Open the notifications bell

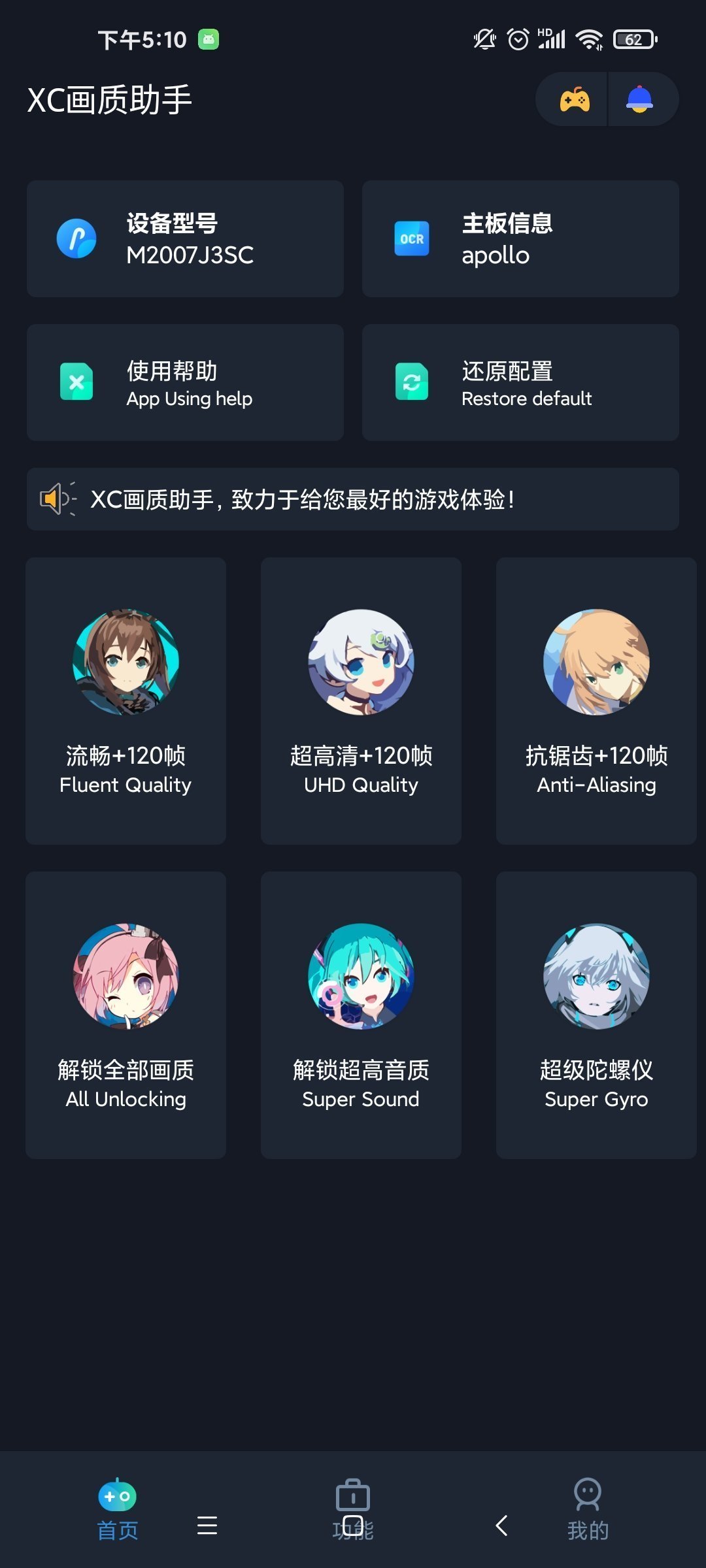pos(639,100)
